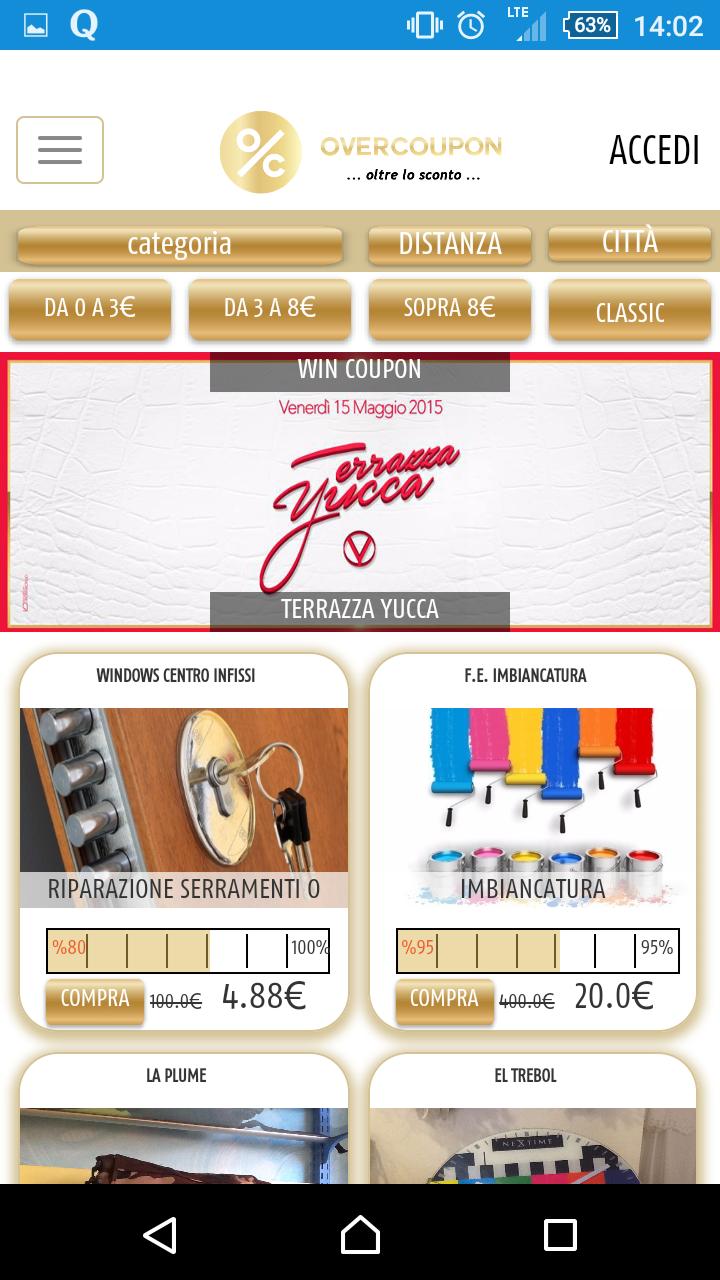The image size is (720, 1280).
Task: Open F.E. Imbiancatura coupon card
Action: pos(533,790)
